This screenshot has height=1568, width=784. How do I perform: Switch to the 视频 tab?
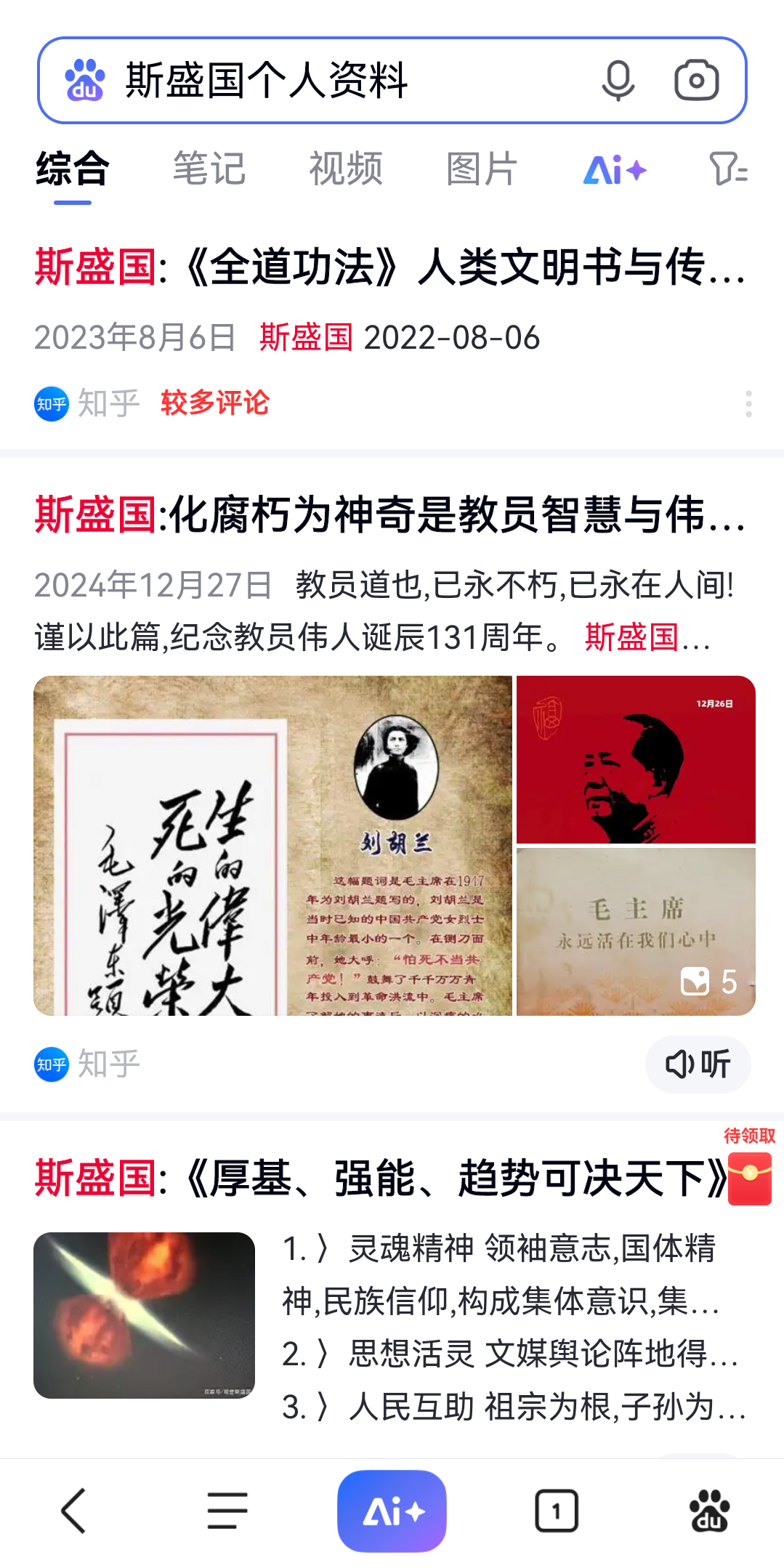click(x=346, y=169)
